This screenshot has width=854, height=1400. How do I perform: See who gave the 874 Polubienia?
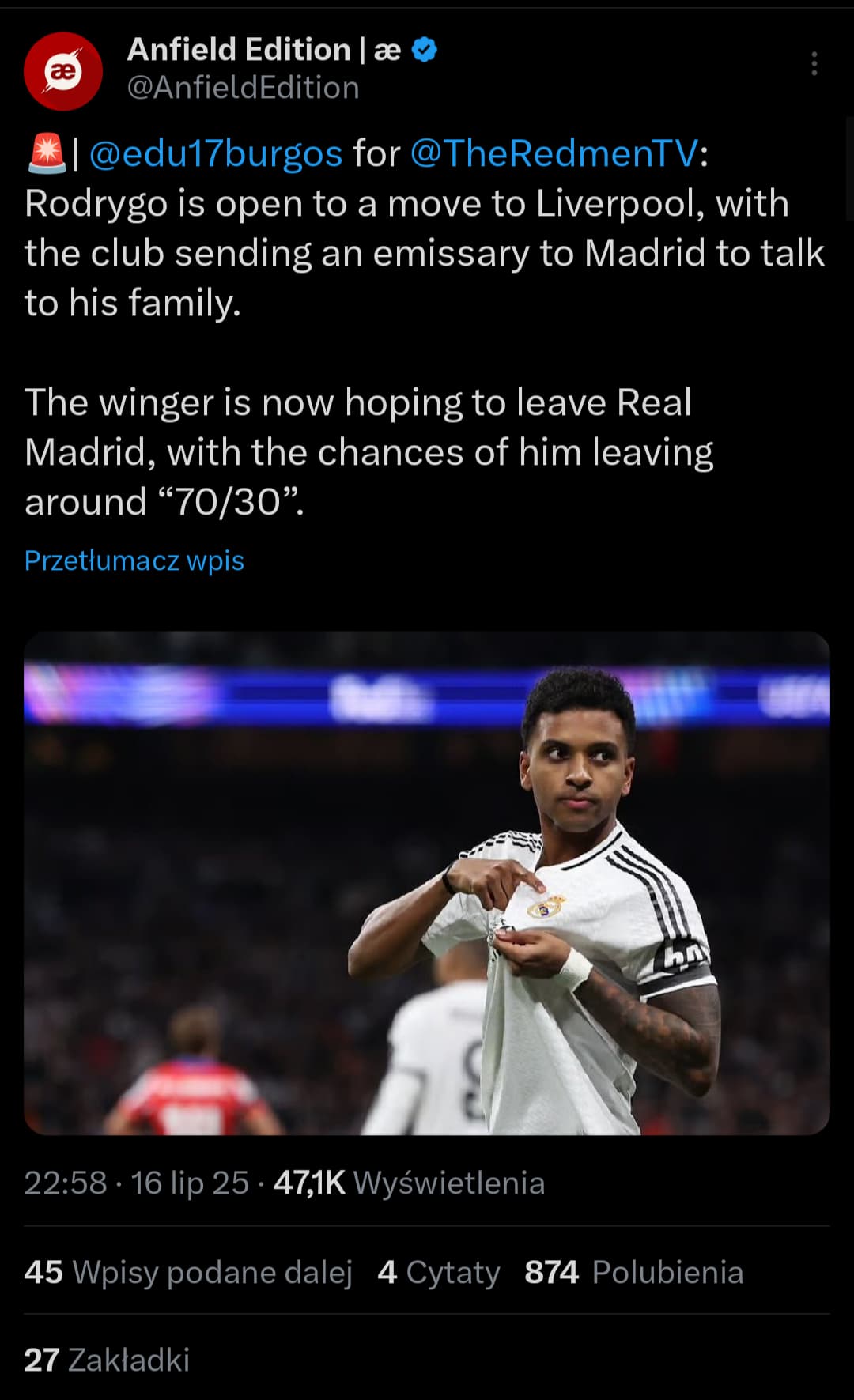[633, 1272]
